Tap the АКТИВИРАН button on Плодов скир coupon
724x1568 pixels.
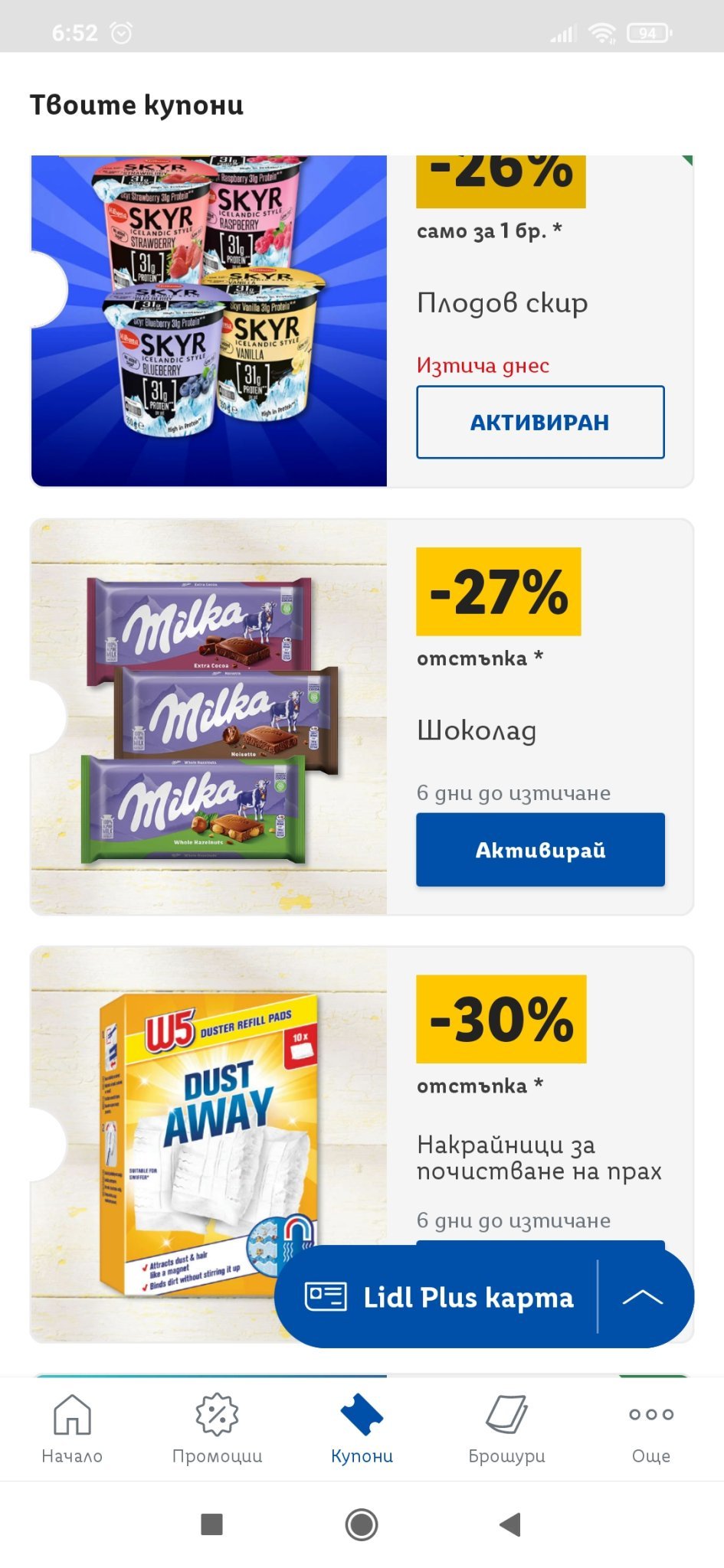[x=540, y=422]
